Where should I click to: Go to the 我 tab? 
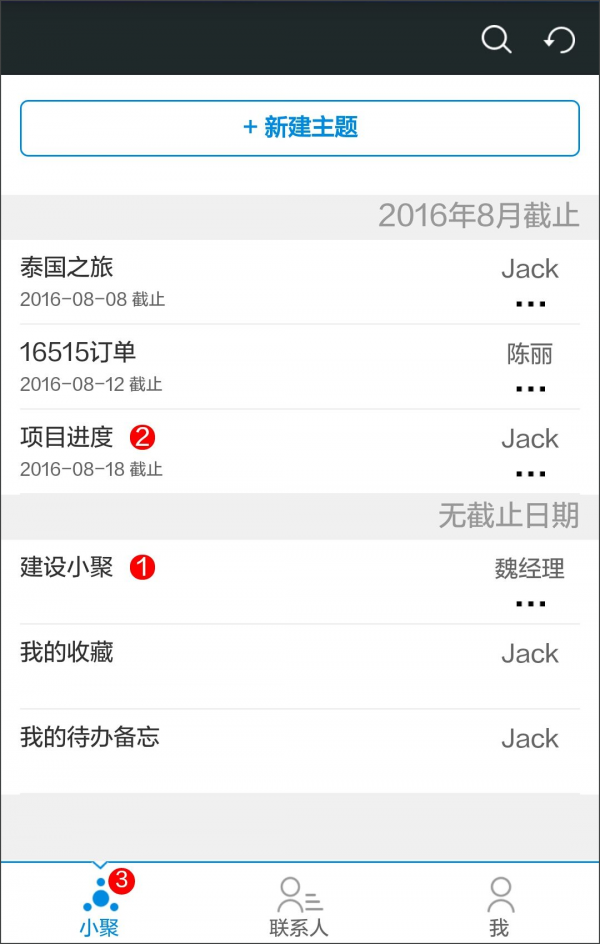click(499, 904)
